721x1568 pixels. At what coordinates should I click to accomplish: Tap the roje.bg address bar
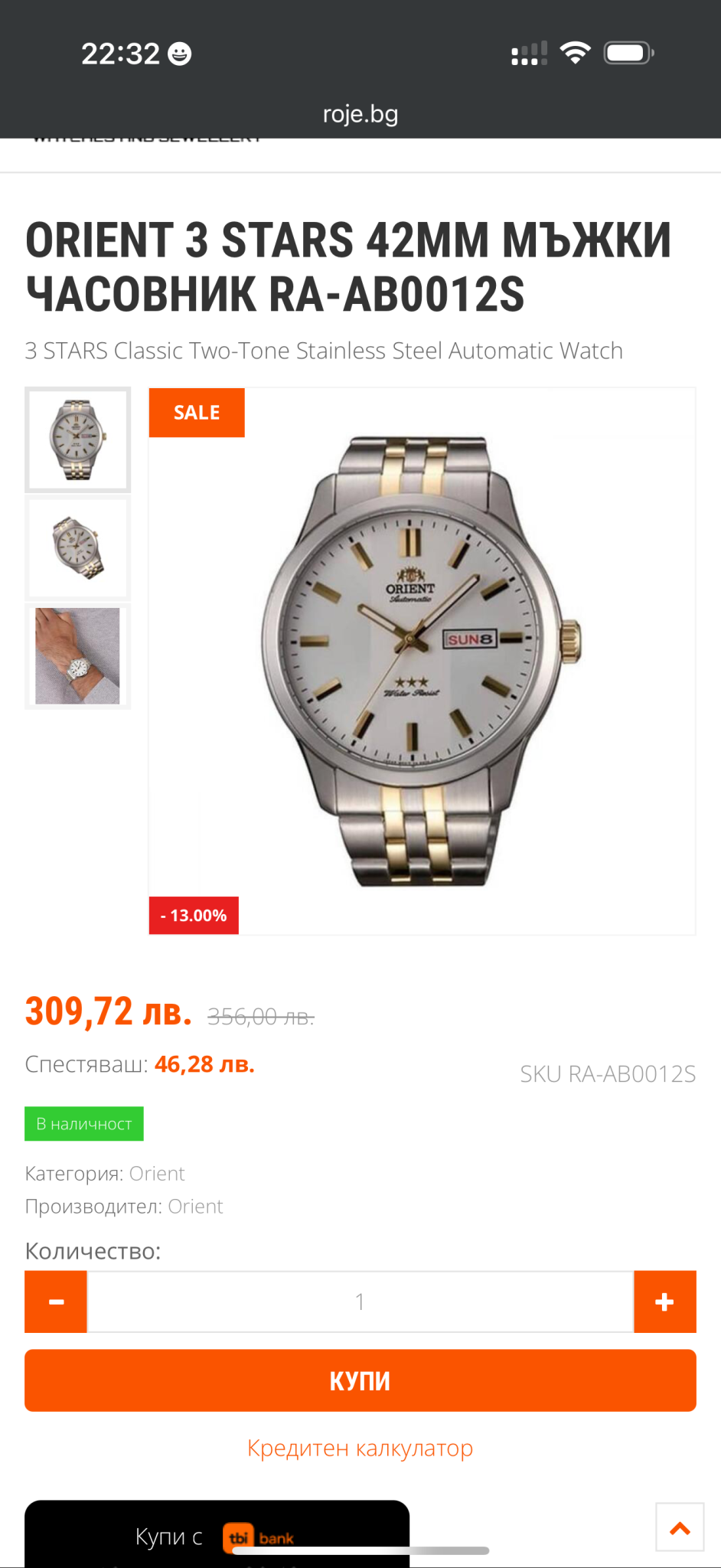(x=360, y=114)
